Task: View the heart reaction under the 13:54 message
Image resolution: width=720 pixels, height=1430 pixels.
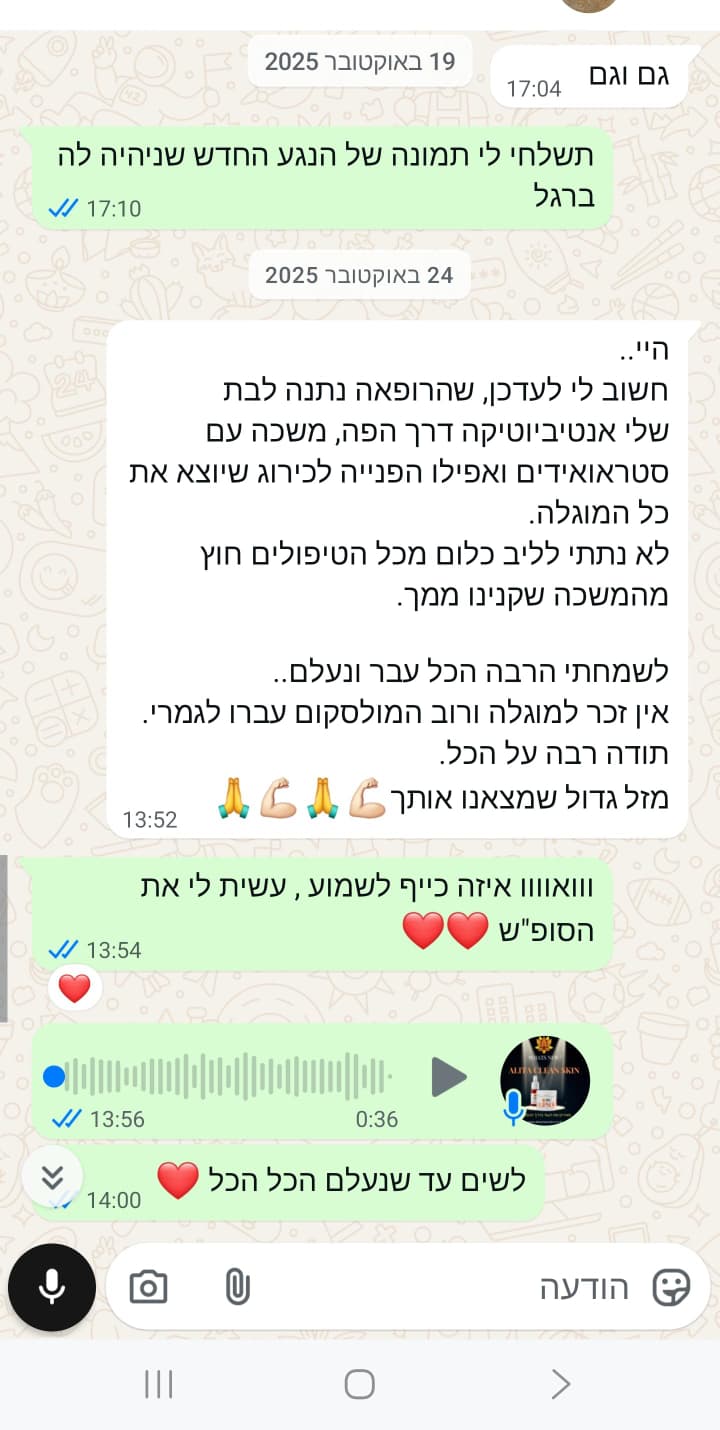Action: pyautogui.click(x=75, y=989)
